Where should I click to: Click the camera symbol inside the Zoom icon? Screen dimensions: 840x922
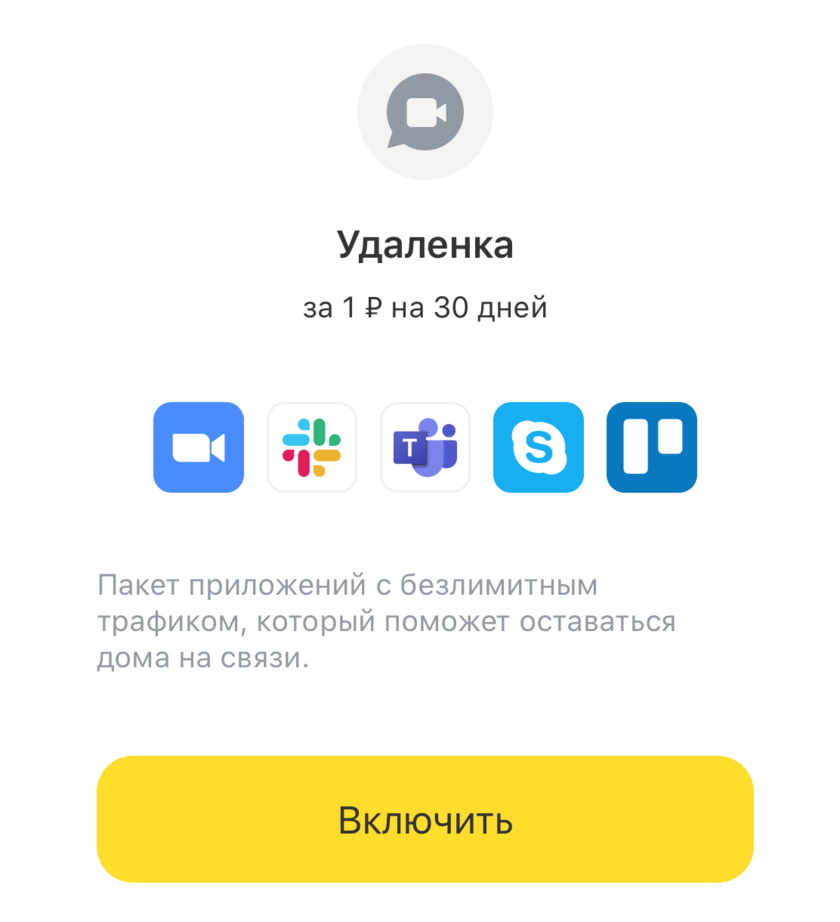[198, 447]
